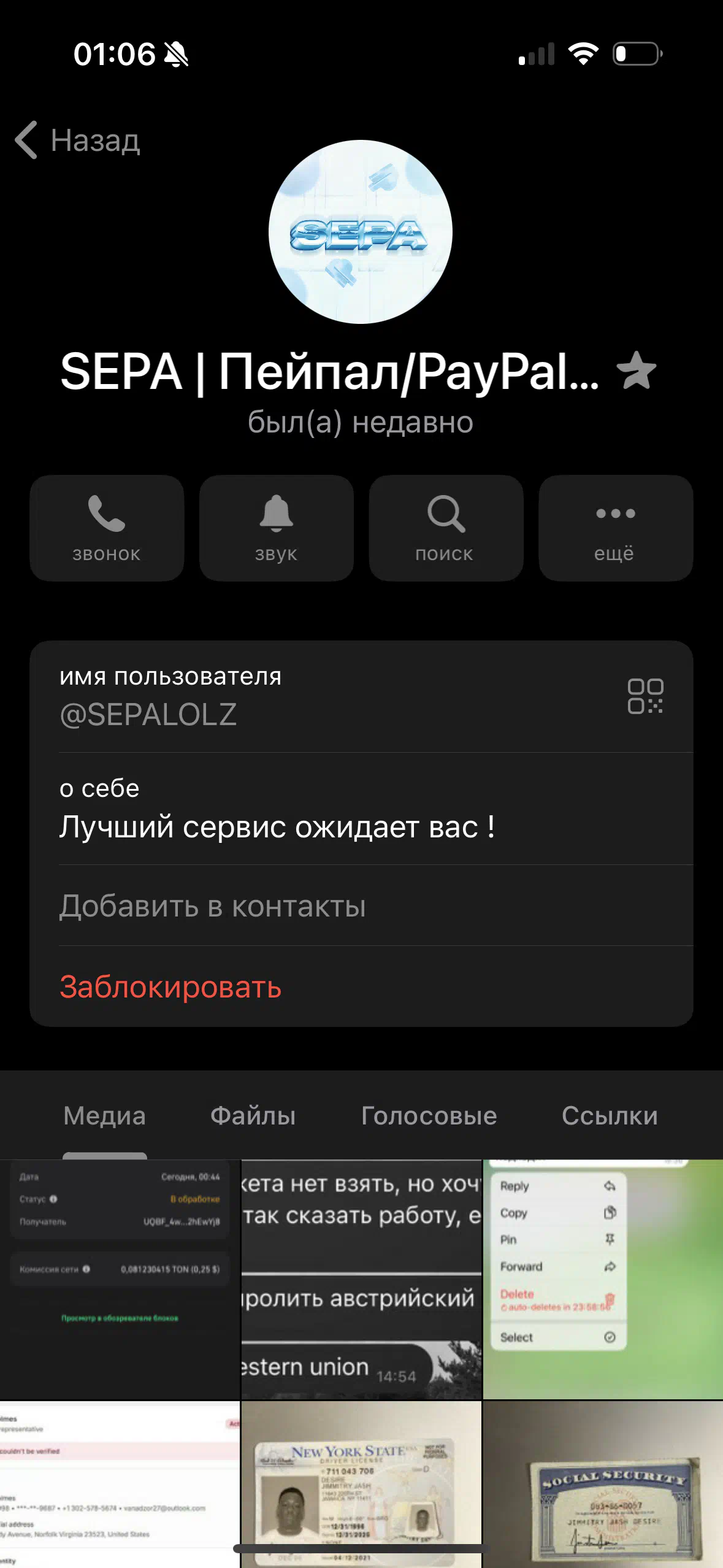The width and height of the screenshot is (723, 1568).
Task: Open the verification page screenshot thumbnail
Action: (x=120, y=1484)
